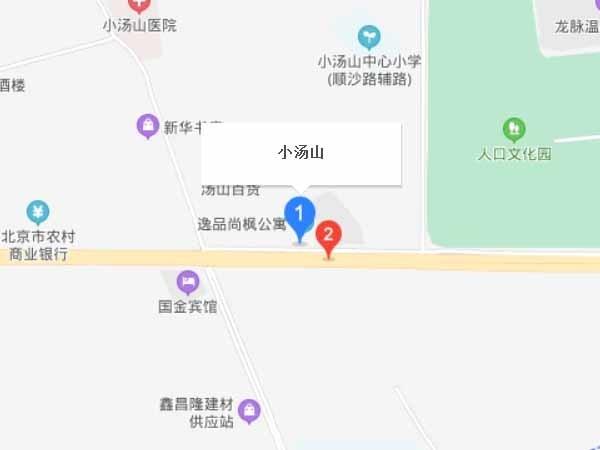Open the 小汤山中心小学 school point
This screenshot has width=600, height=450.
click(x=370, y=37)
